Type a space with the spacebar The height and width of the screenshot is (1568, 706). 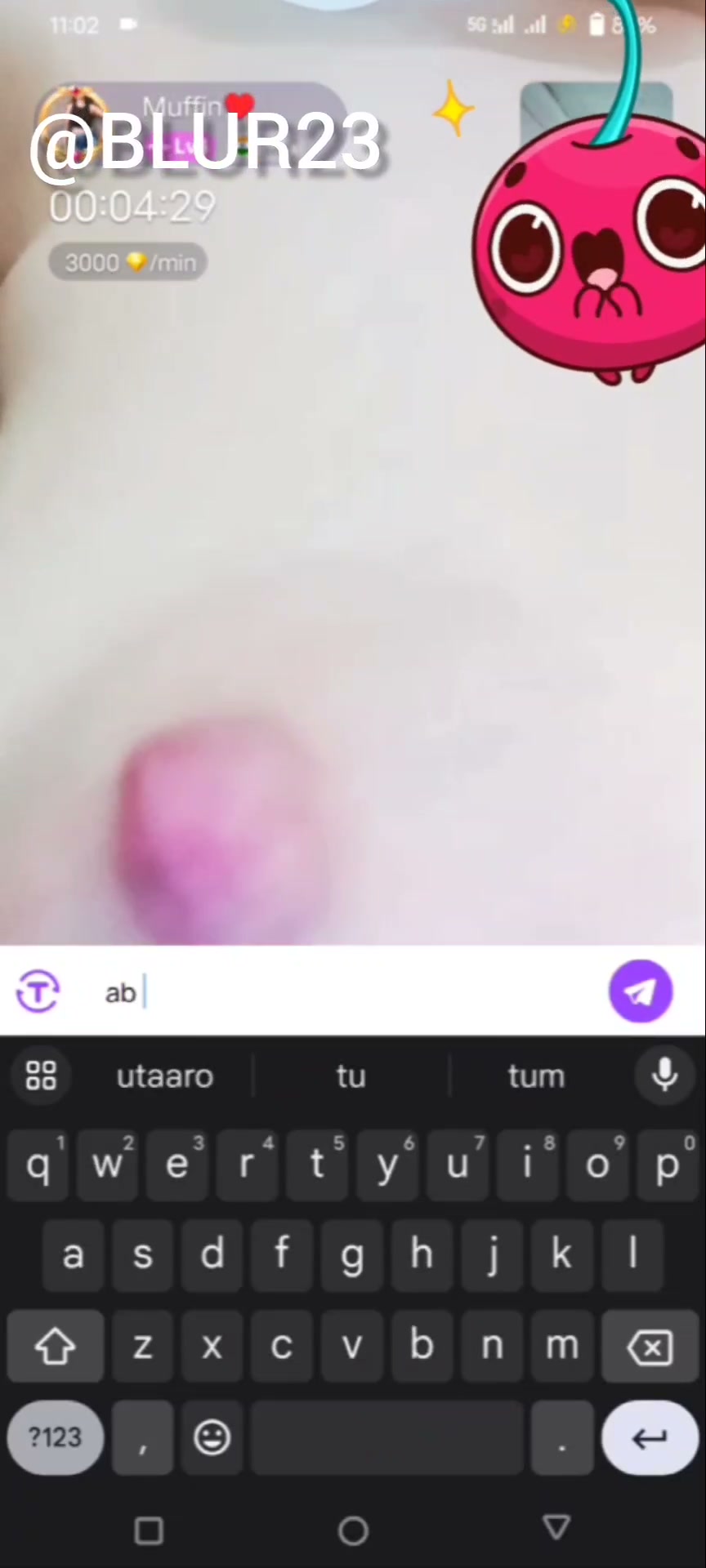(x=387, y=1437)
